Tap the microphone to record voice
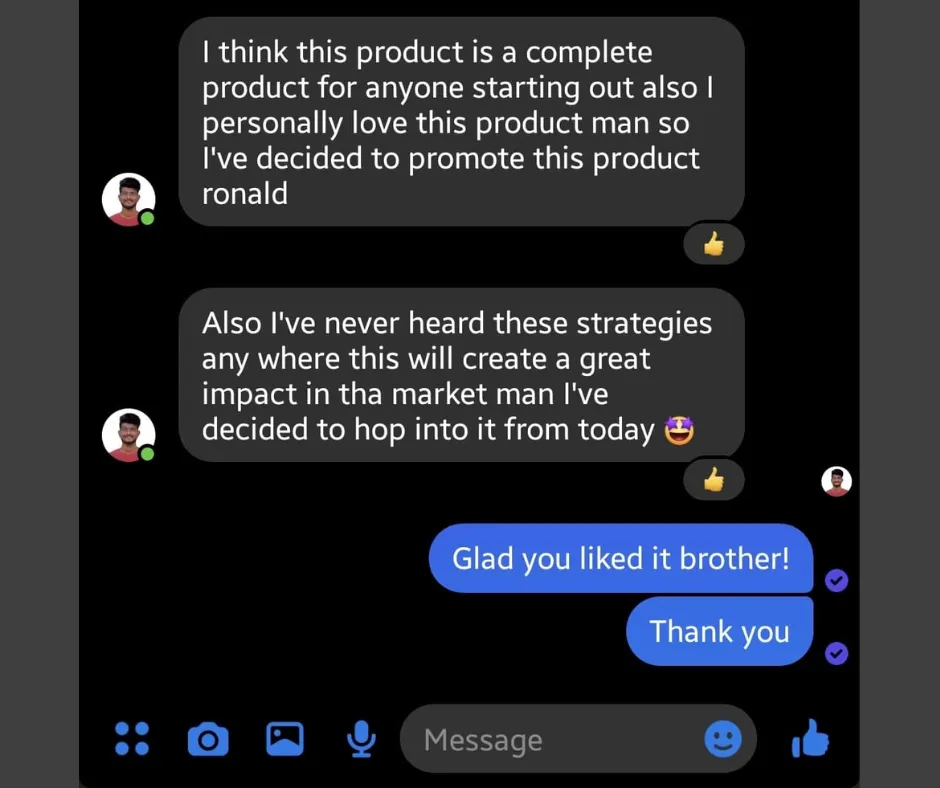Screen dimensions: 940x788 tap(361, 739)
